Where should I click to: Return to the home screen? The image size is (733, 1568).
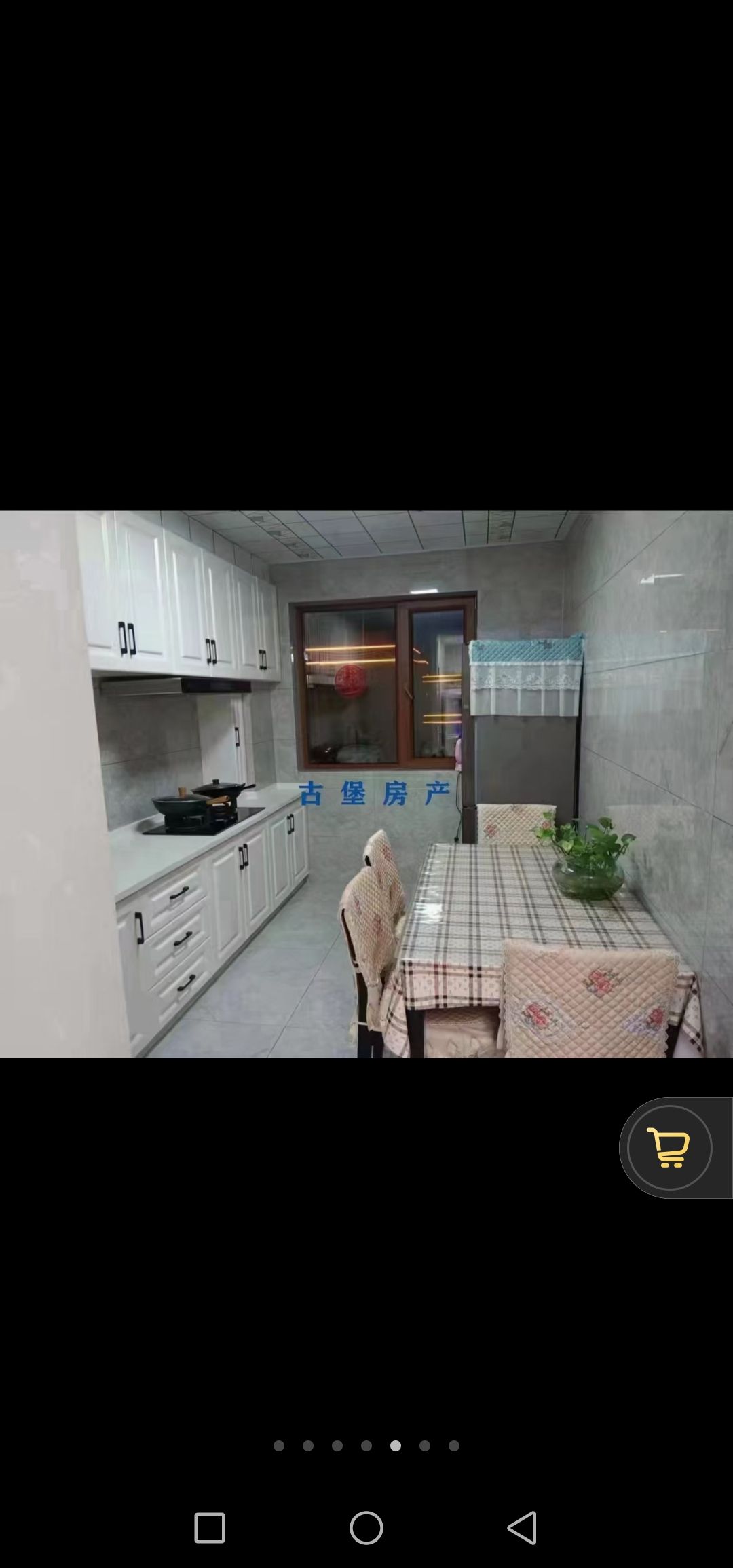pos(366,1528)
